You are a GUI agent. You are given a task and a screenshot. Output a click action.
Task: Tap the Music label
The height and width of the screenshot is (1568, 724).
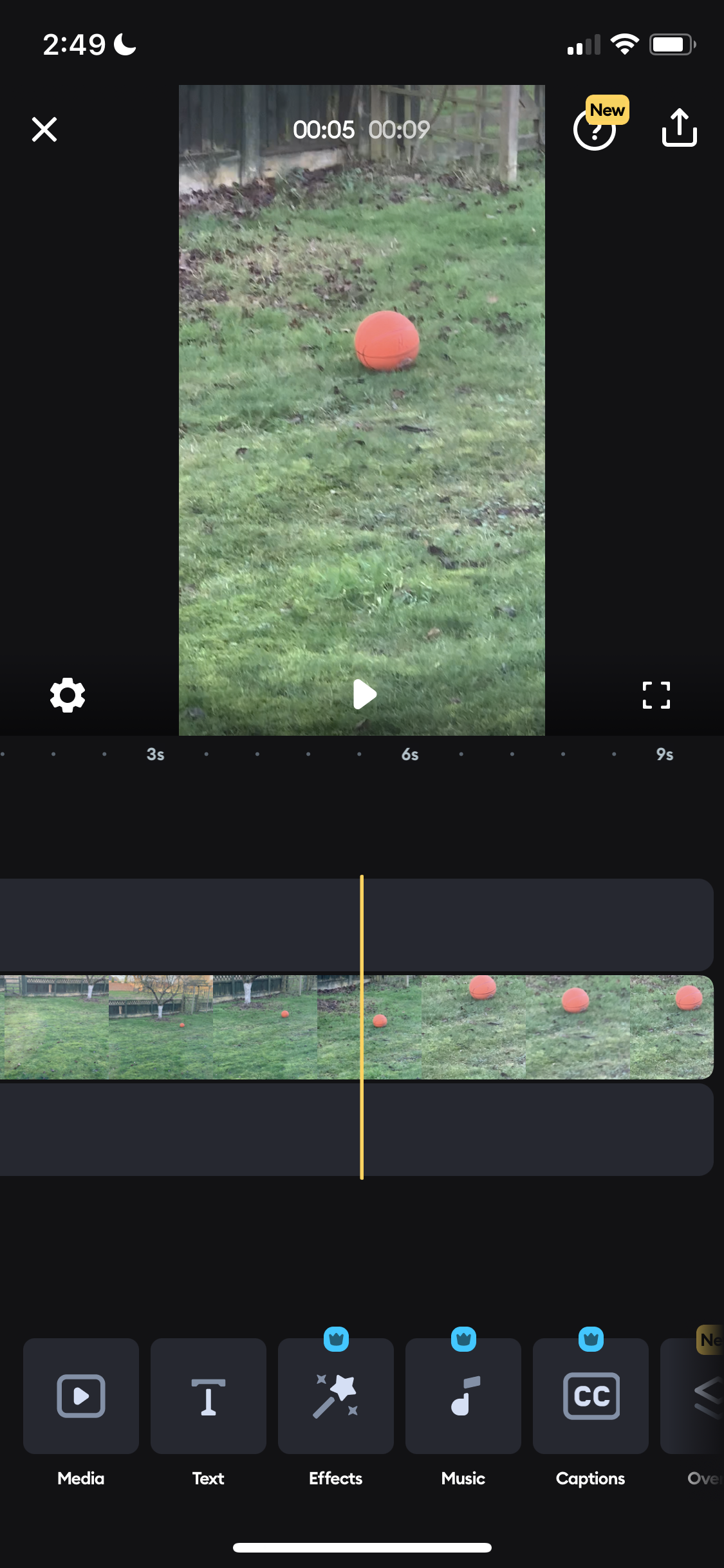tap(463, 1478)
